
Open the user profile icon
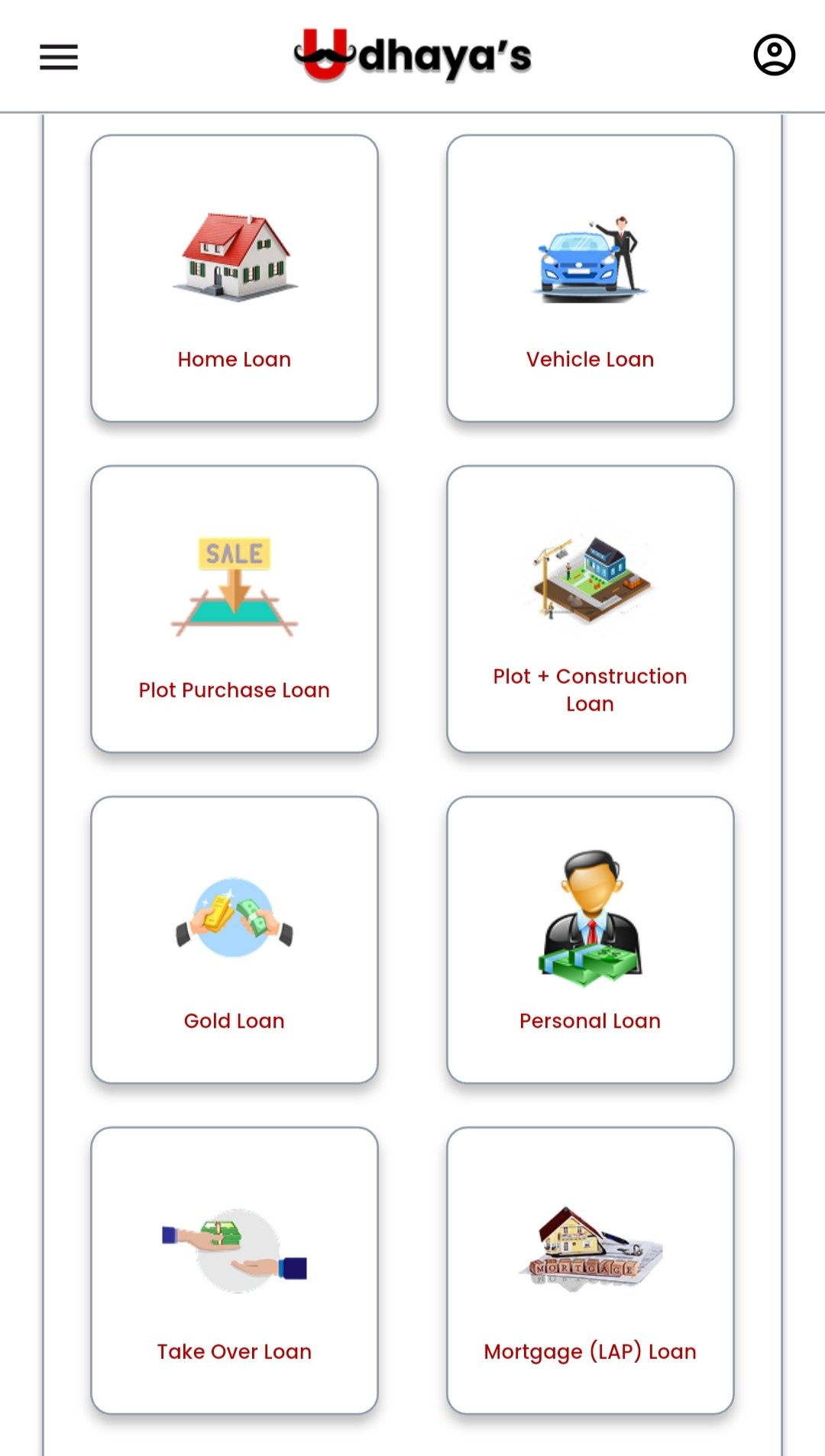tap(774, 55)
